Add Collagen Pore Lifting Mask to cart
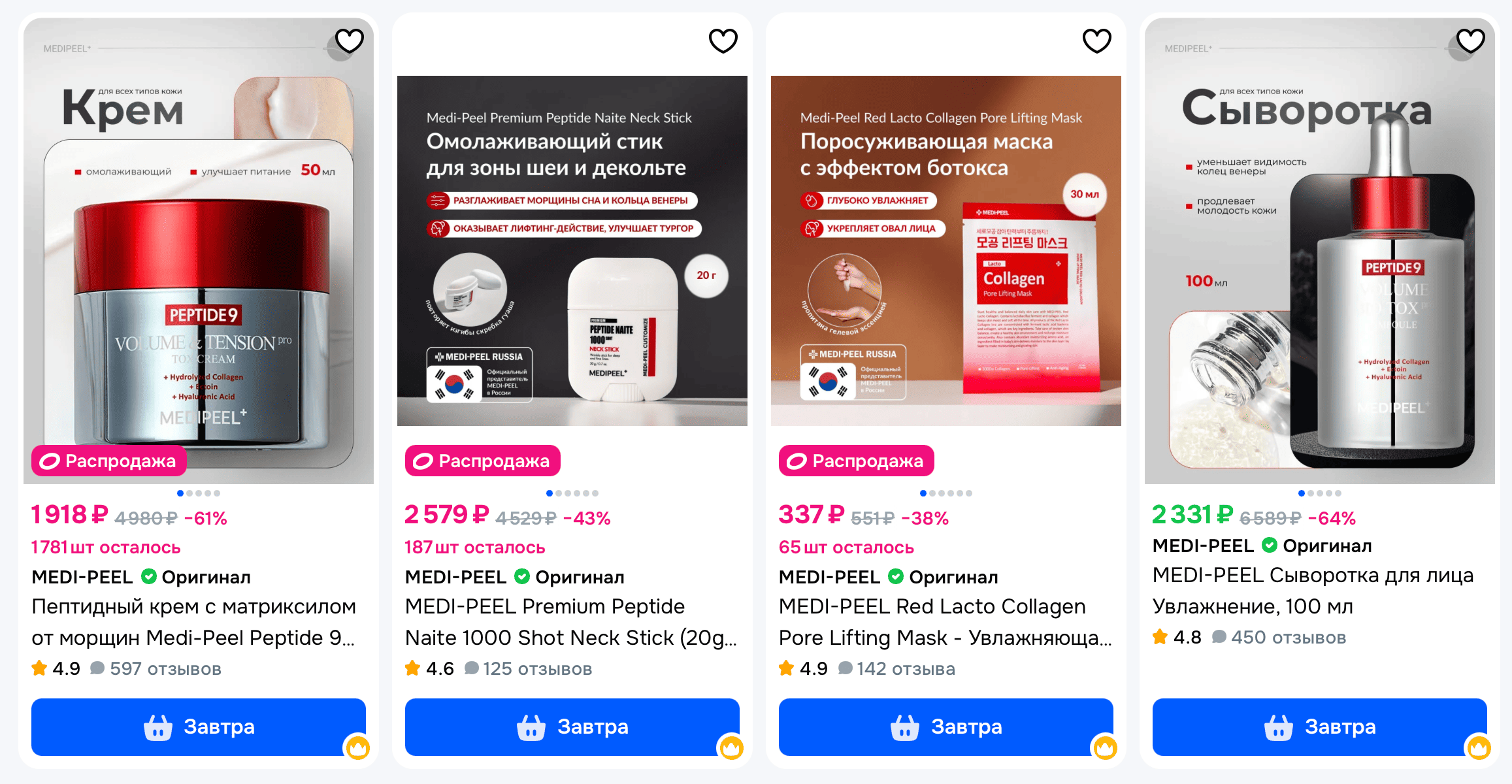Viewport: 1512px width, 784px height. pyautogui.click(x=946, y=727)
